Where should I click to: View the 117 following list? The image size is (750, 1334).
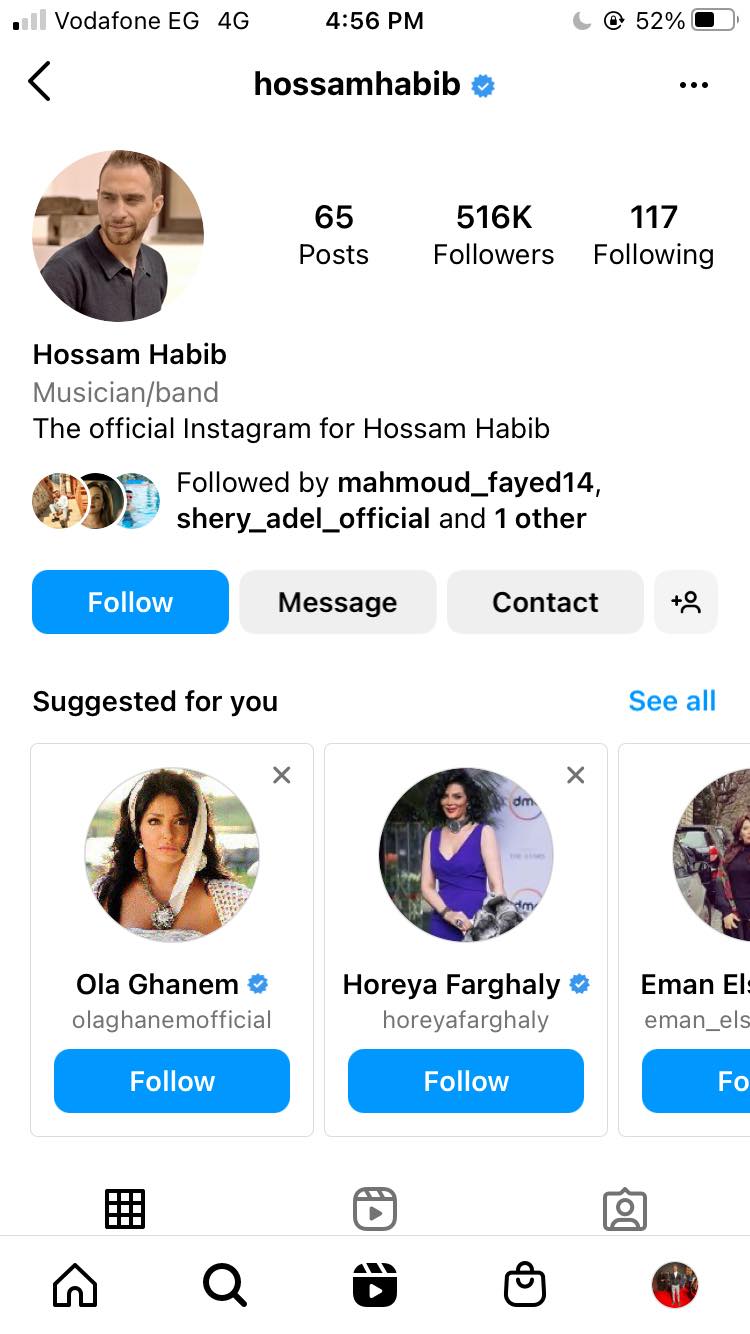pyautogui.click(x=653, y=235)
